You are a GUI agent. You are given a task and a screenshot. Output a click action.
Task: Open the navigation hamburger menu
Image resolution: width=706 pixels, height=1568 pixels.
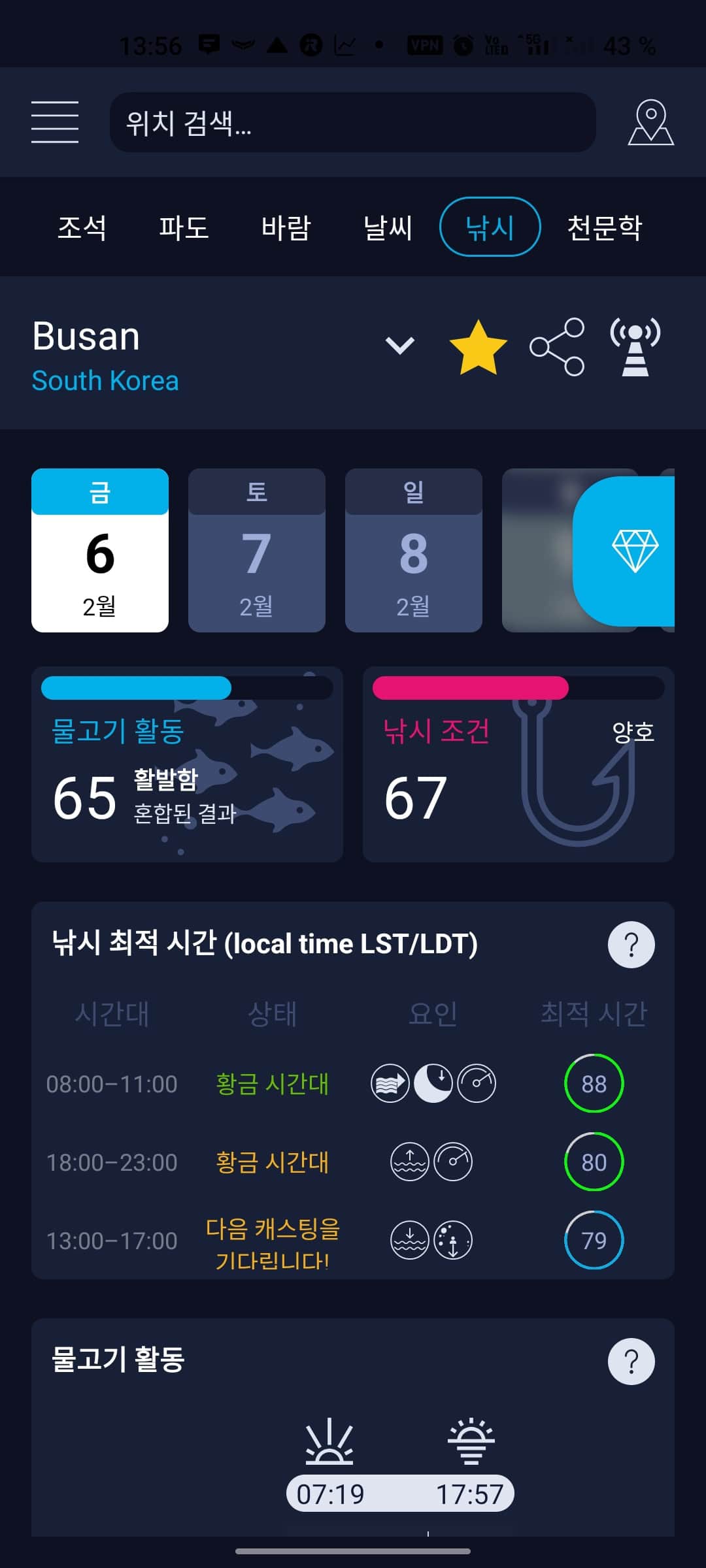tap(54, 123)
